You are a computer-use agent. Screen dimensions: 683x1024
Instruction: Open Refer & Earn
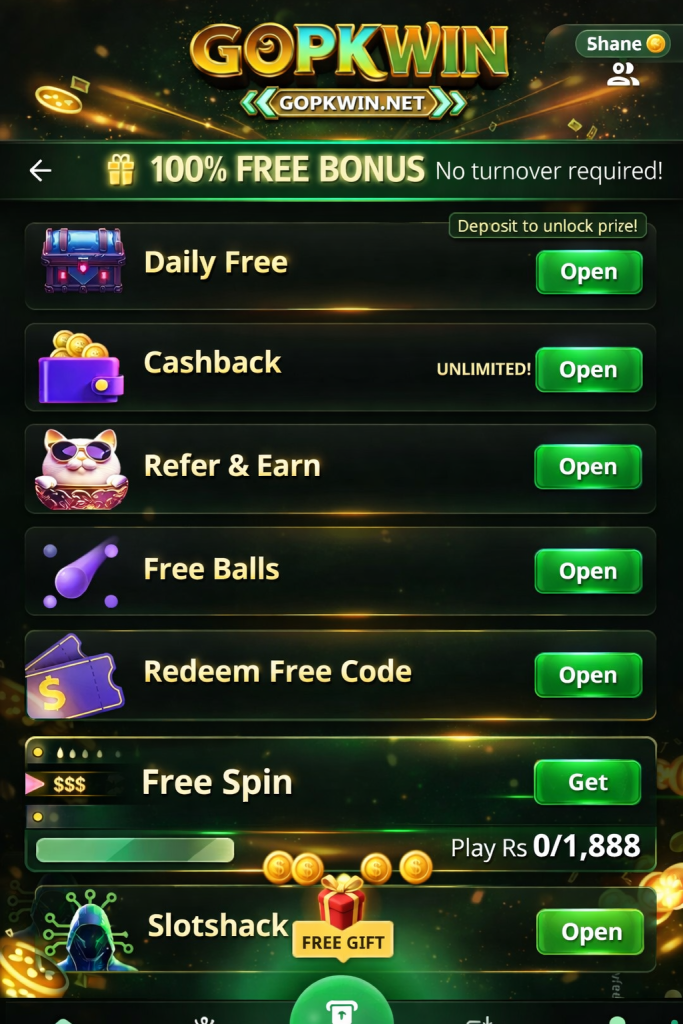click(588, 467)
